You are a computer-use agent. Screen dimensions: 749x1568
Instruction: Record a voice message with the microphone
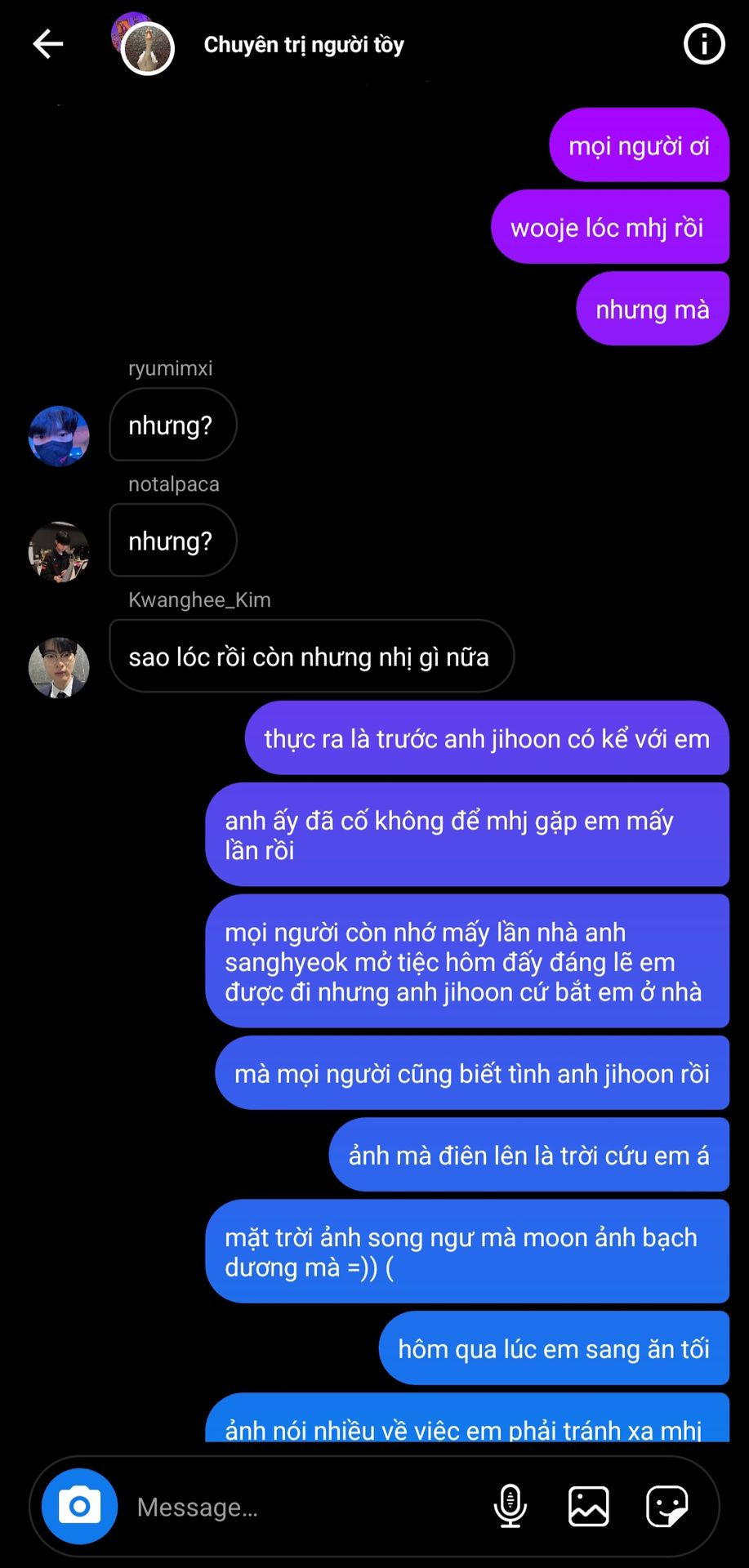[510, 1506]
